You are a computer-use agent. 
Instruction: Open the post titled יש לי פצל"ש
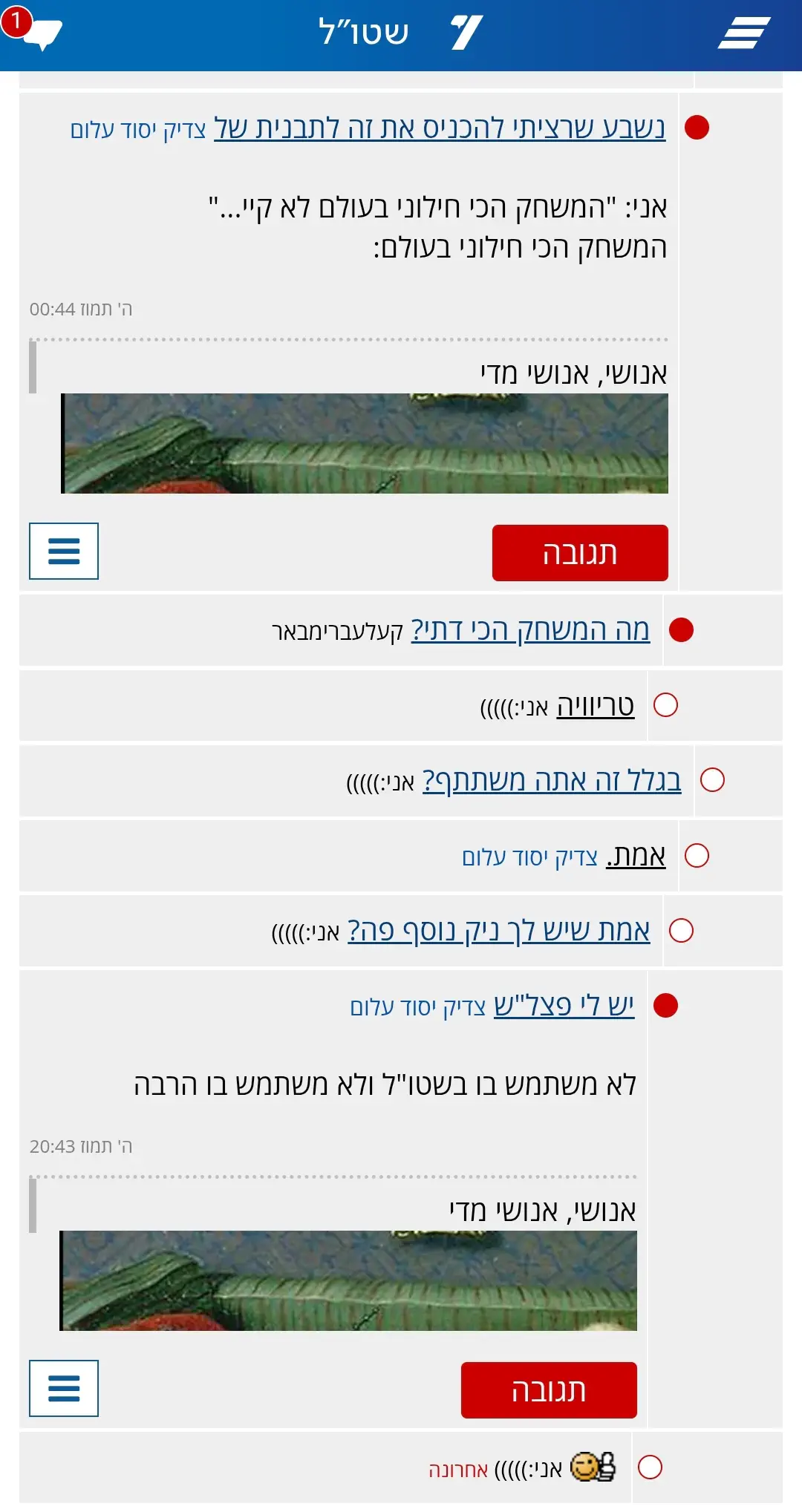564,1006
